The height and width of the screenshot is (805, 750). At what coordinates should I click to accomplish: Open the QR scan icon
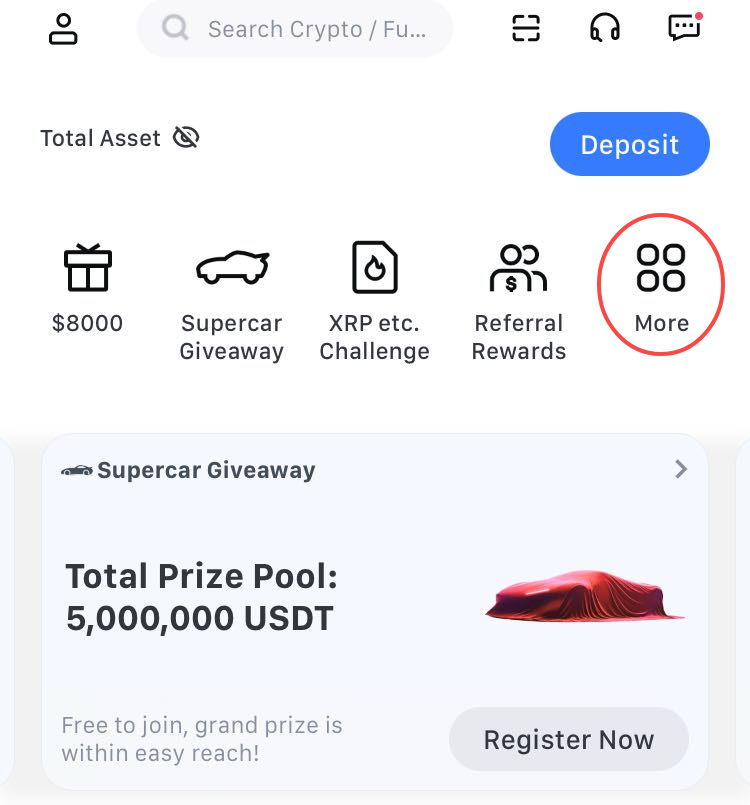click(x=526, y=28)
